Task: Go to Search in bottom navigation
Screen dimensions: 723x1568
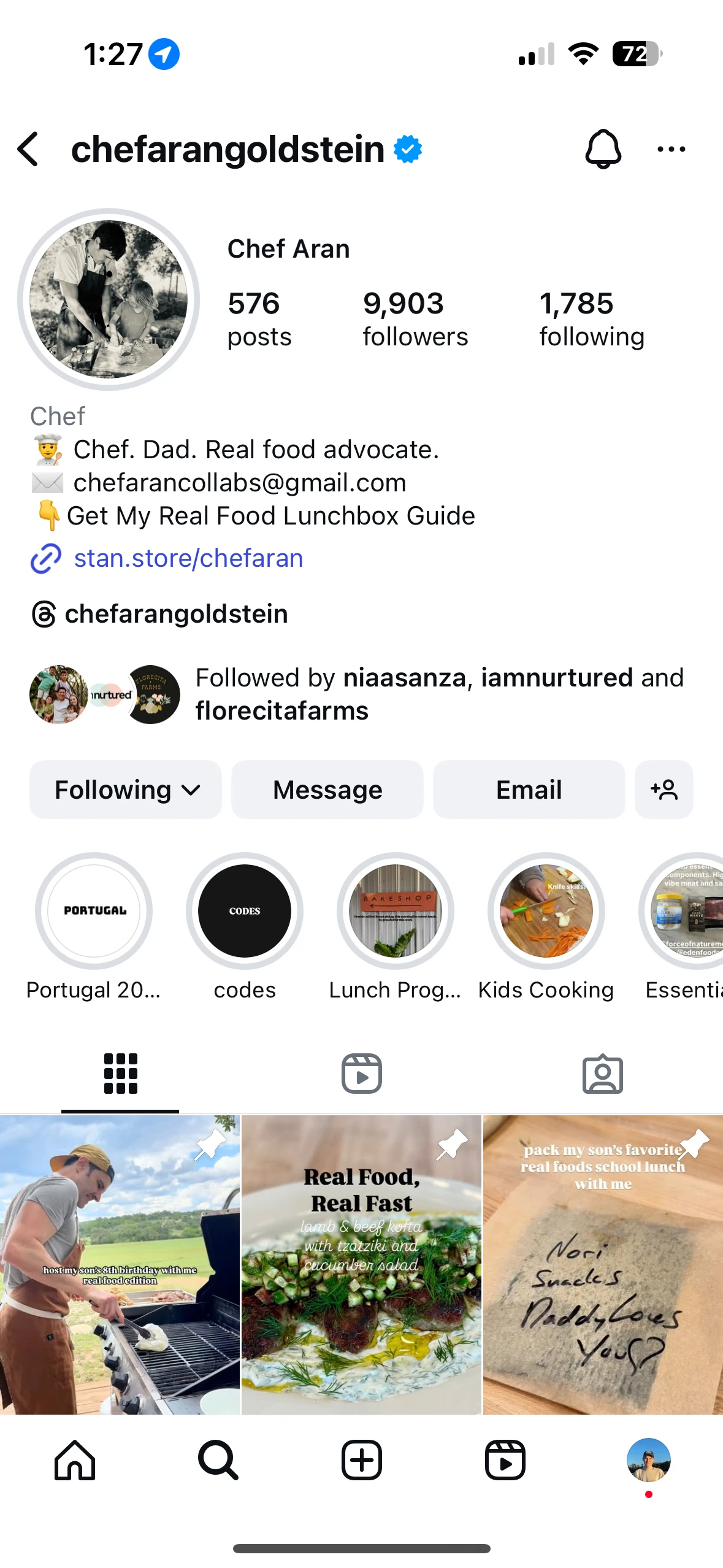Action: pos(218,1460)
